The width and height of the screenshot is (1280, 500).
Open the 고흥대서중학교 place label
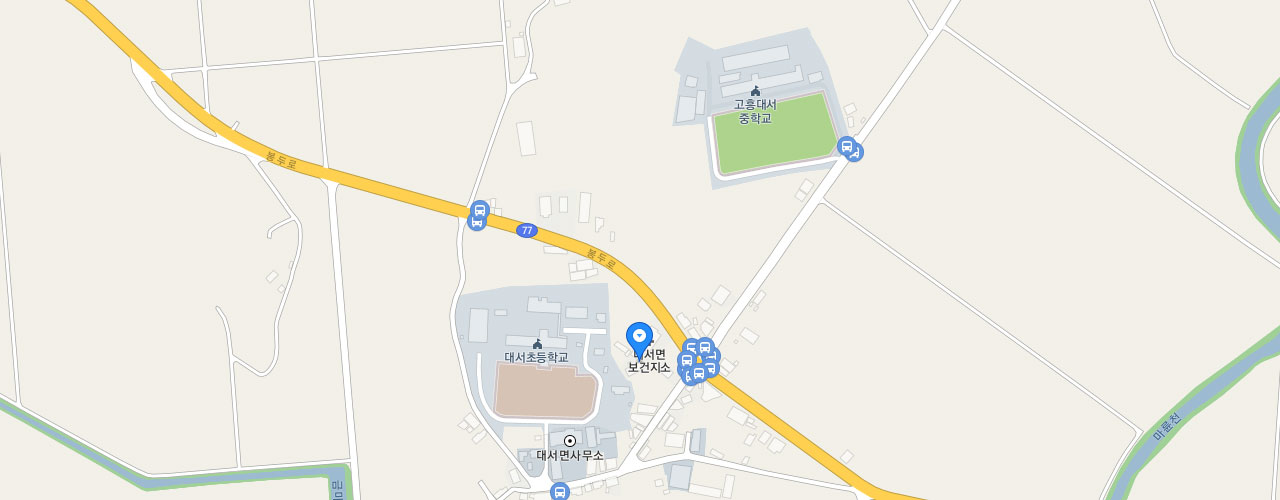755,110
